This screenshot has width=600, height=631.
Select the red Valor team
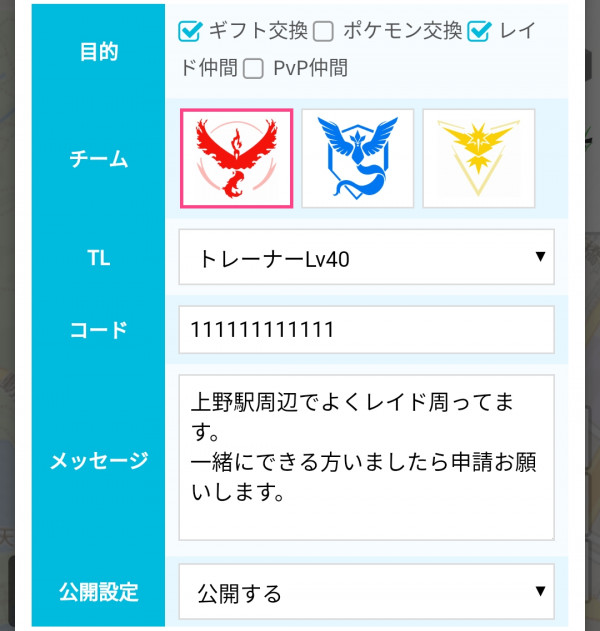pyautogui.click(x=236, y=158)
